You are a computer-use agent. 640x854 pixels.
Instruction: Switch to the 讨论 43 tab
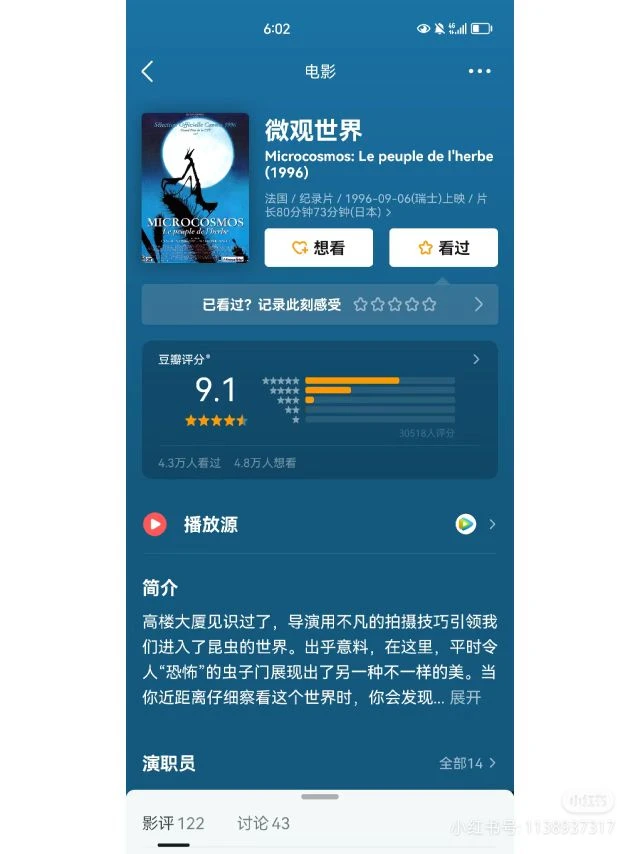coord(263,823)
